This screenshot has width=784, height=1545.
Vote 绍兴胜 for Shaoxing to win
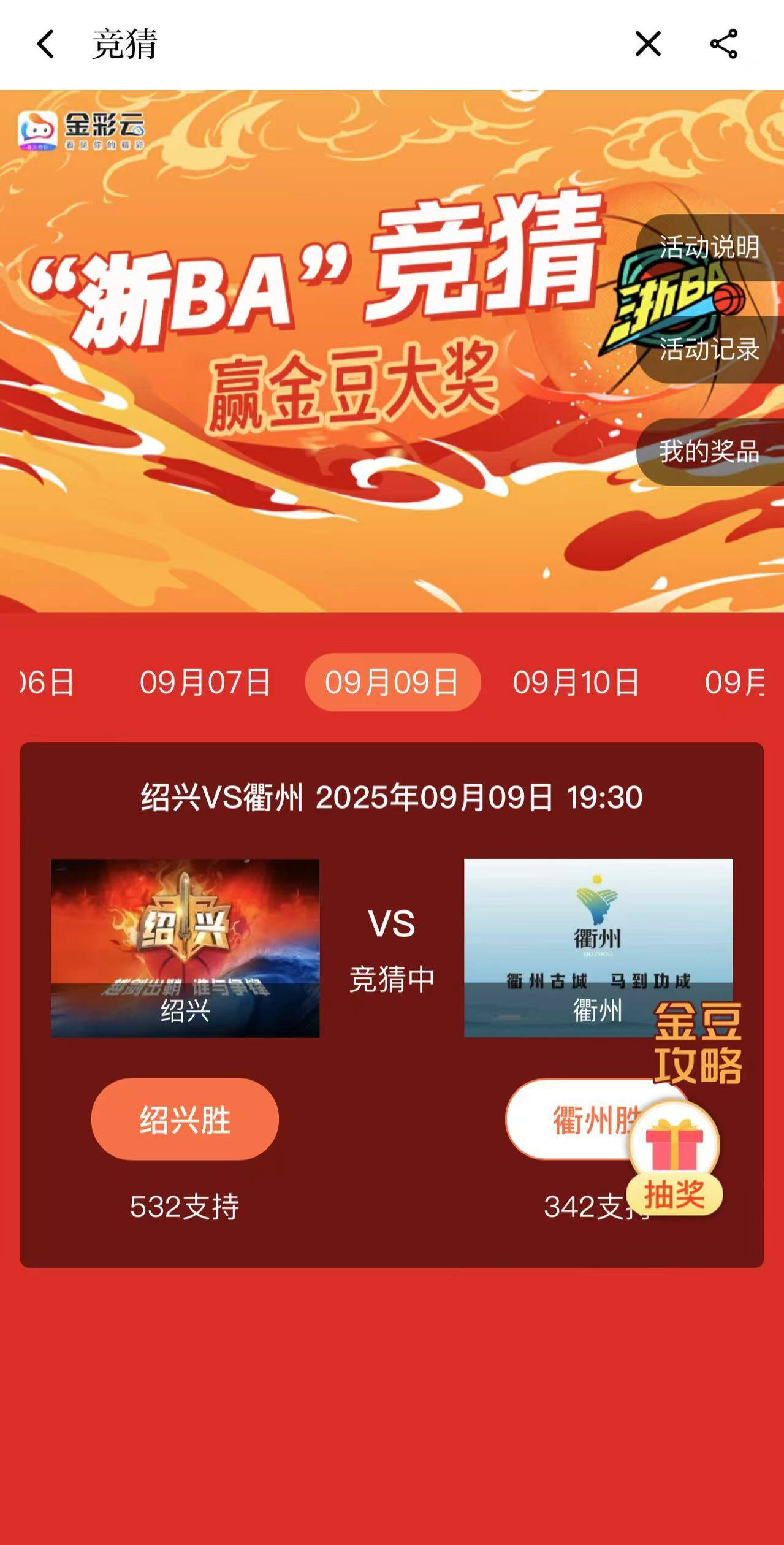[185, 1119]
